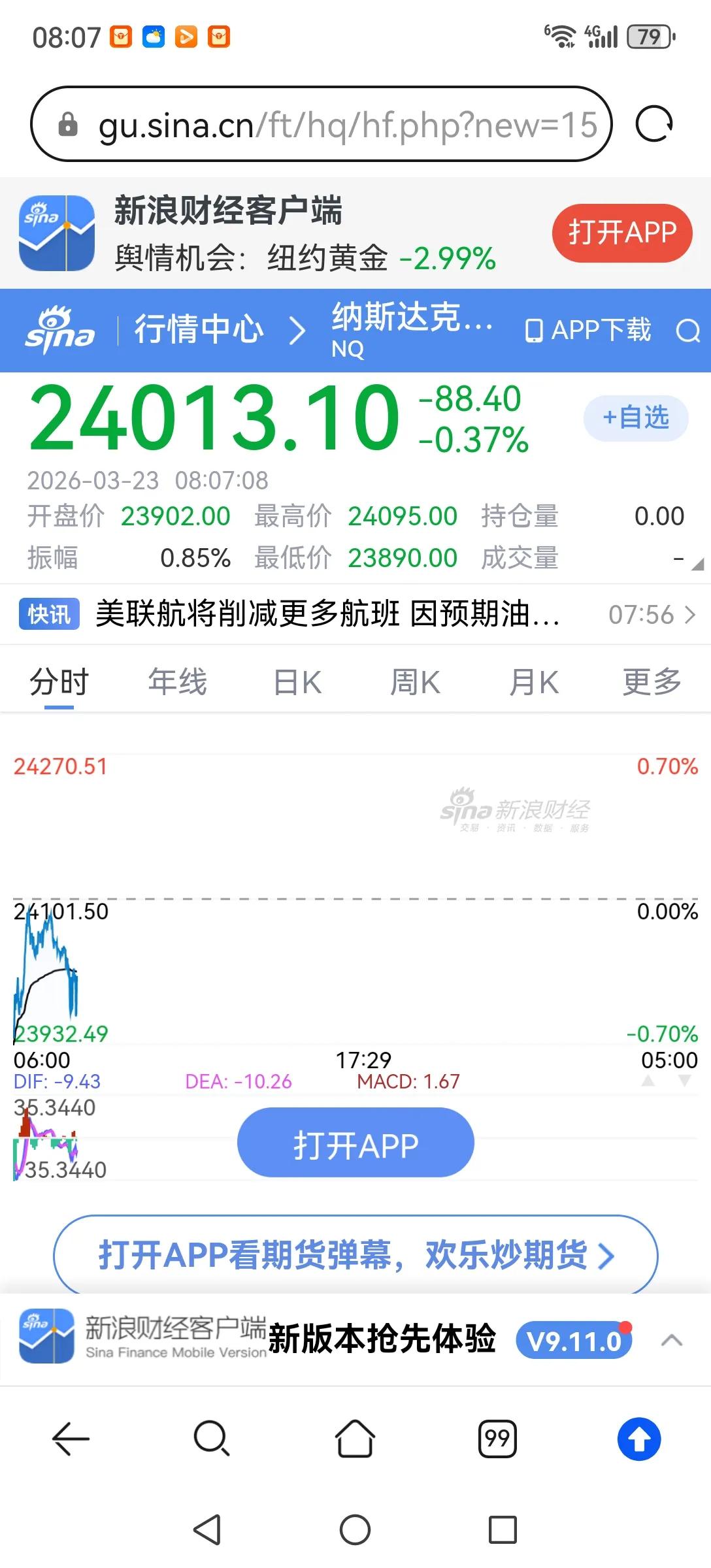Switch to the 日K chart tab
The width and height of the screenshot is (711, 1568).
[x=297, y=682]
